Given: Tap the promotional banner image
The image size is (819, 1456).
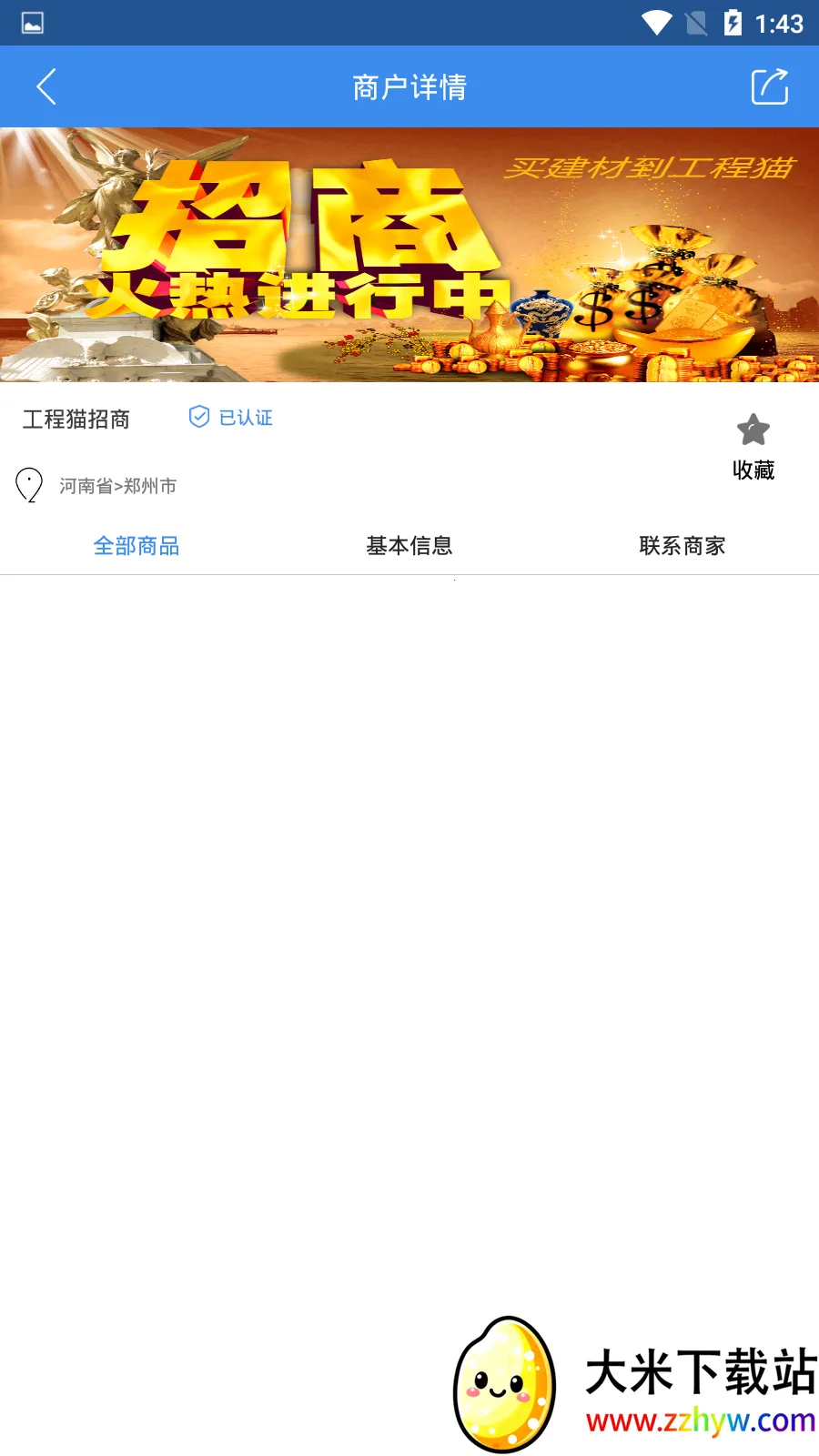Looking at the screenshot, I should [x=409, y=255].
